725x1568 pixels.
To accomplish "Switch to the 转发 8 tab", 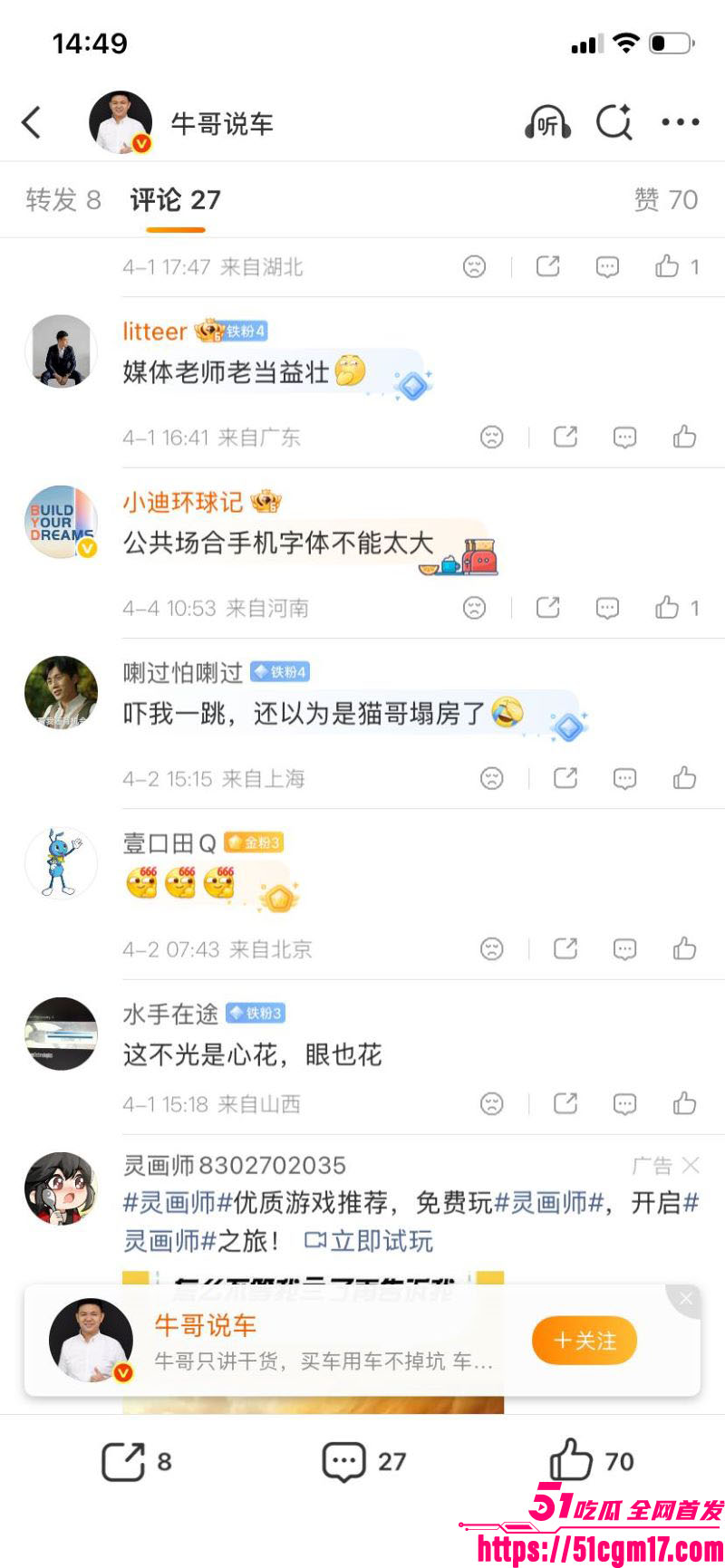I will (x=62, y=200).
